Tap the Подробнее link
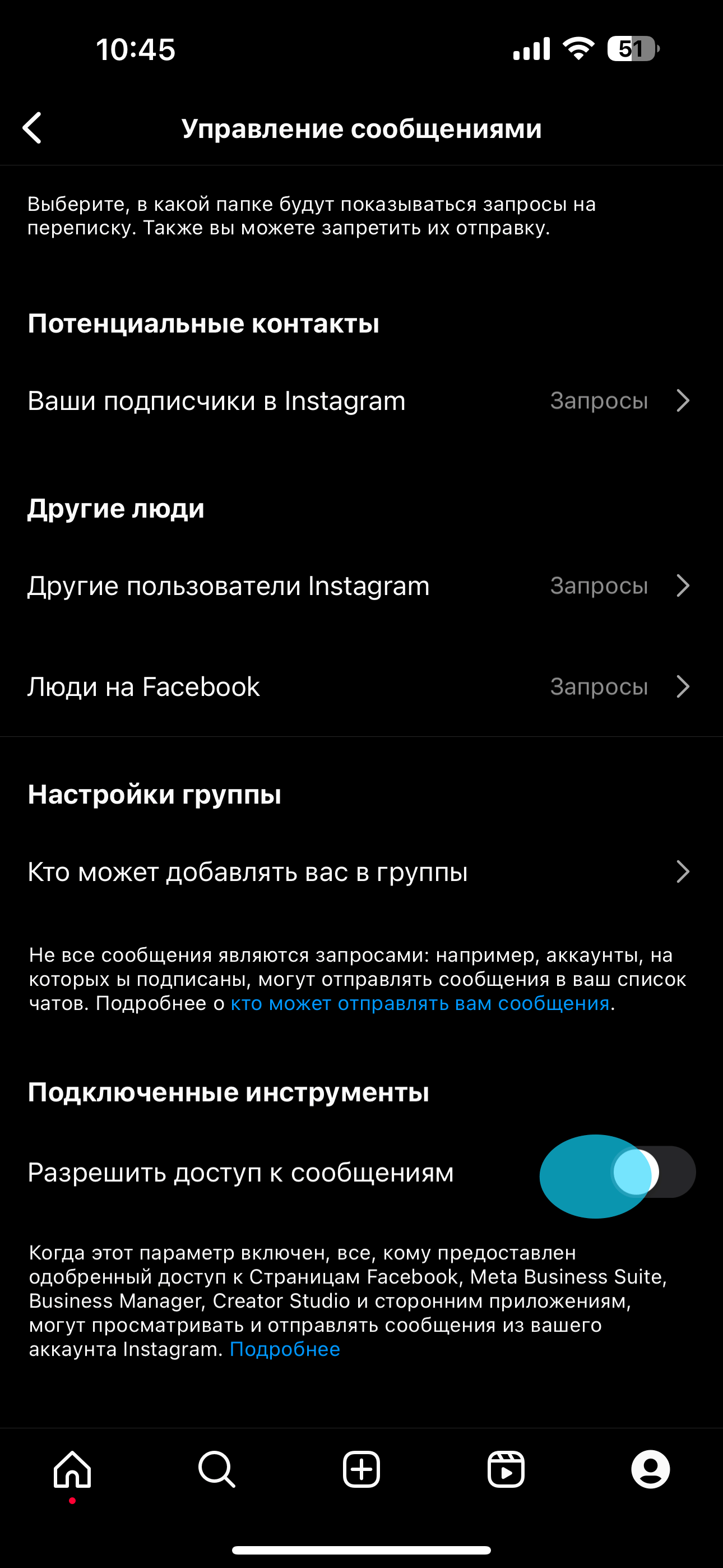The height and width of the screenshot is (1568, 723). coord(285,1349)
